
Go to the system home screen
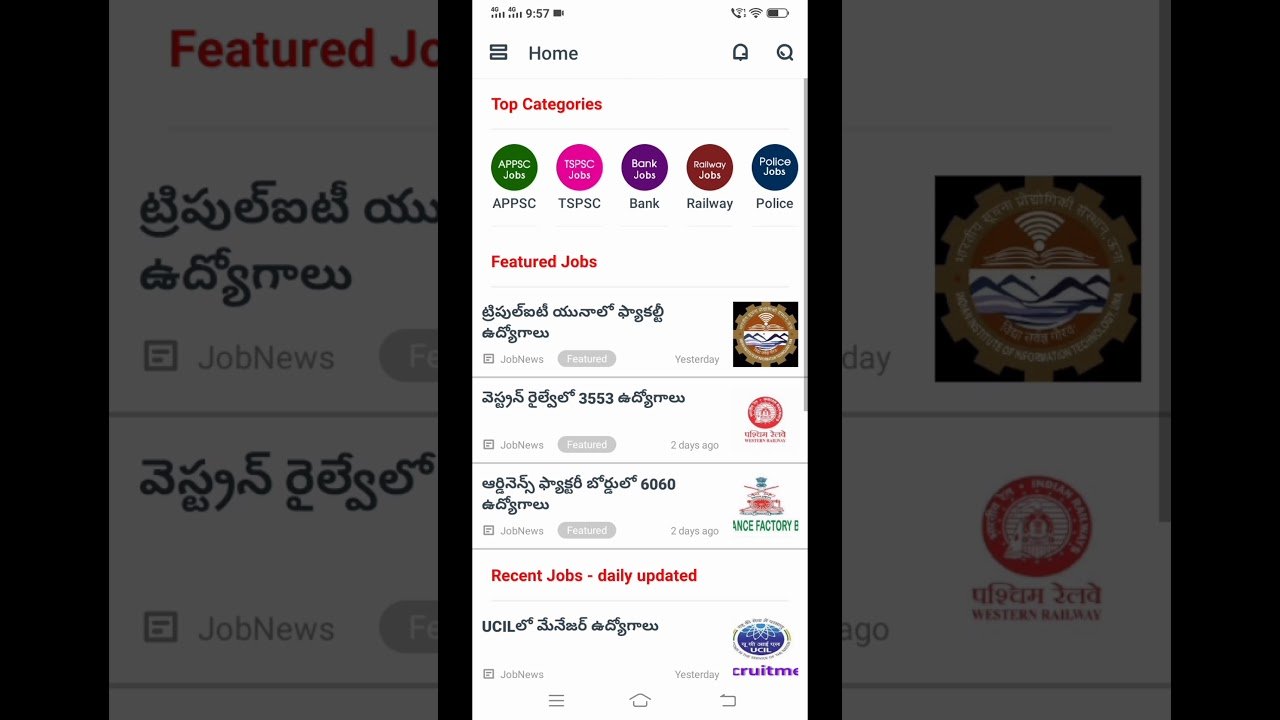pos(640,701)
